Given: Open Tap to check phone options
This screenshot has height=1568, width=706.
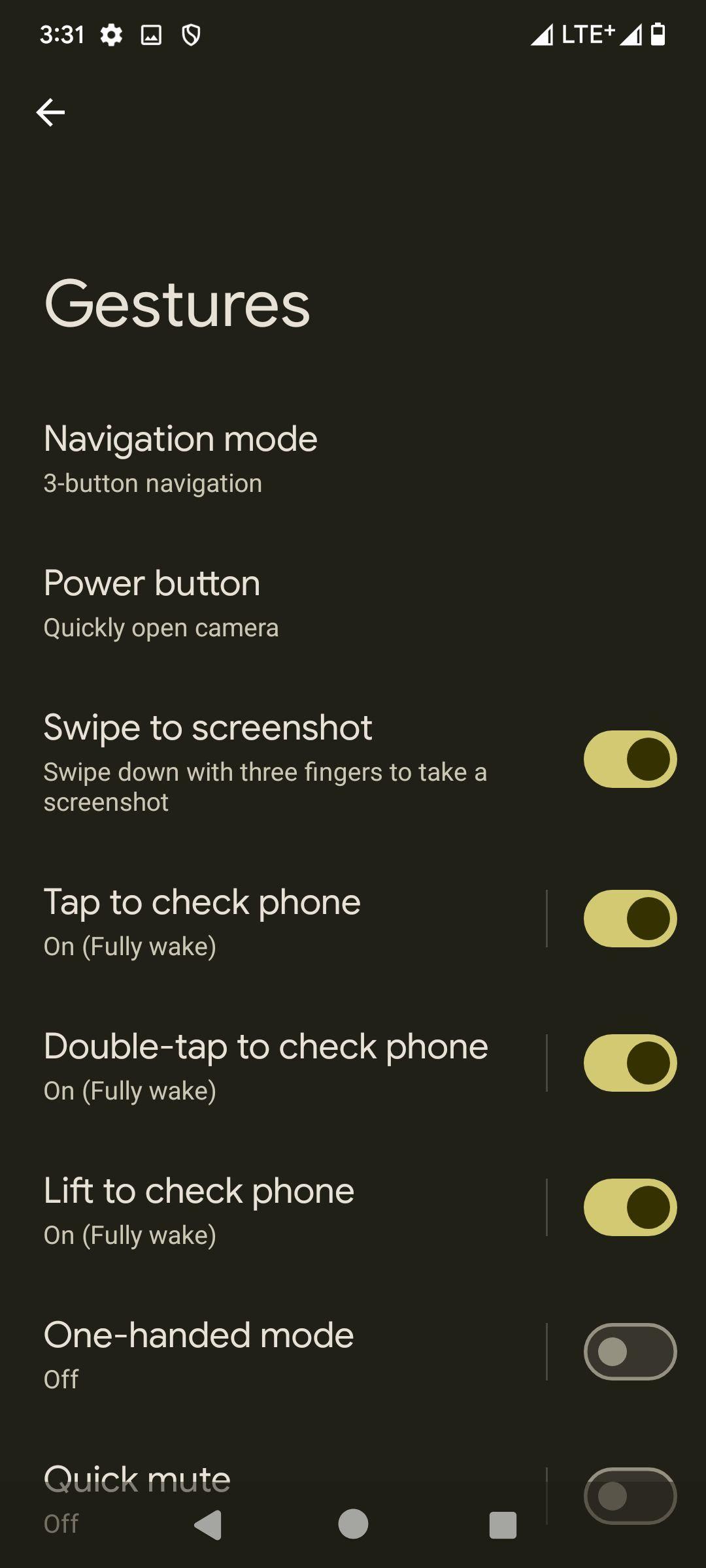Looking at the screenshot, I should pos(273,919).
